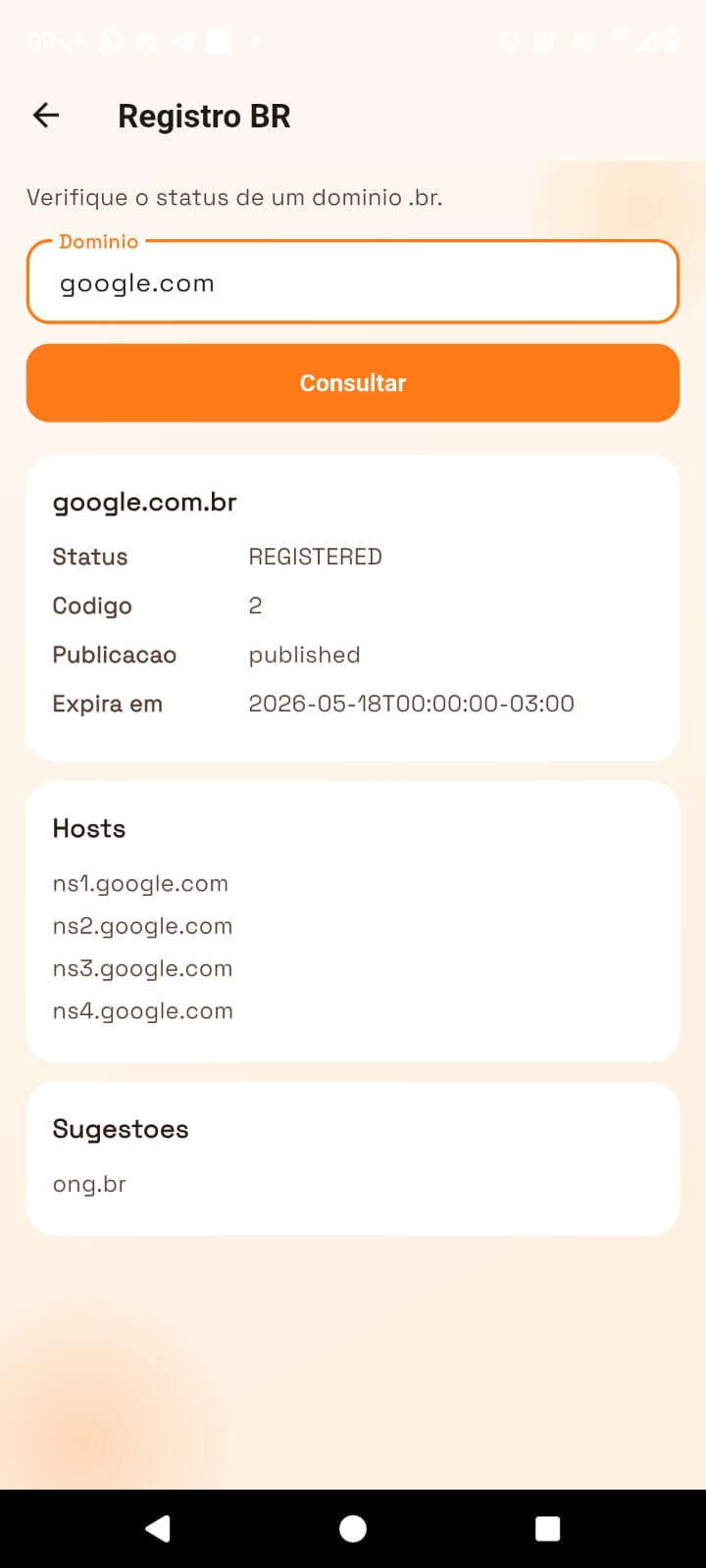Tap the ong.br suggestion link

tap(89, 1184)
